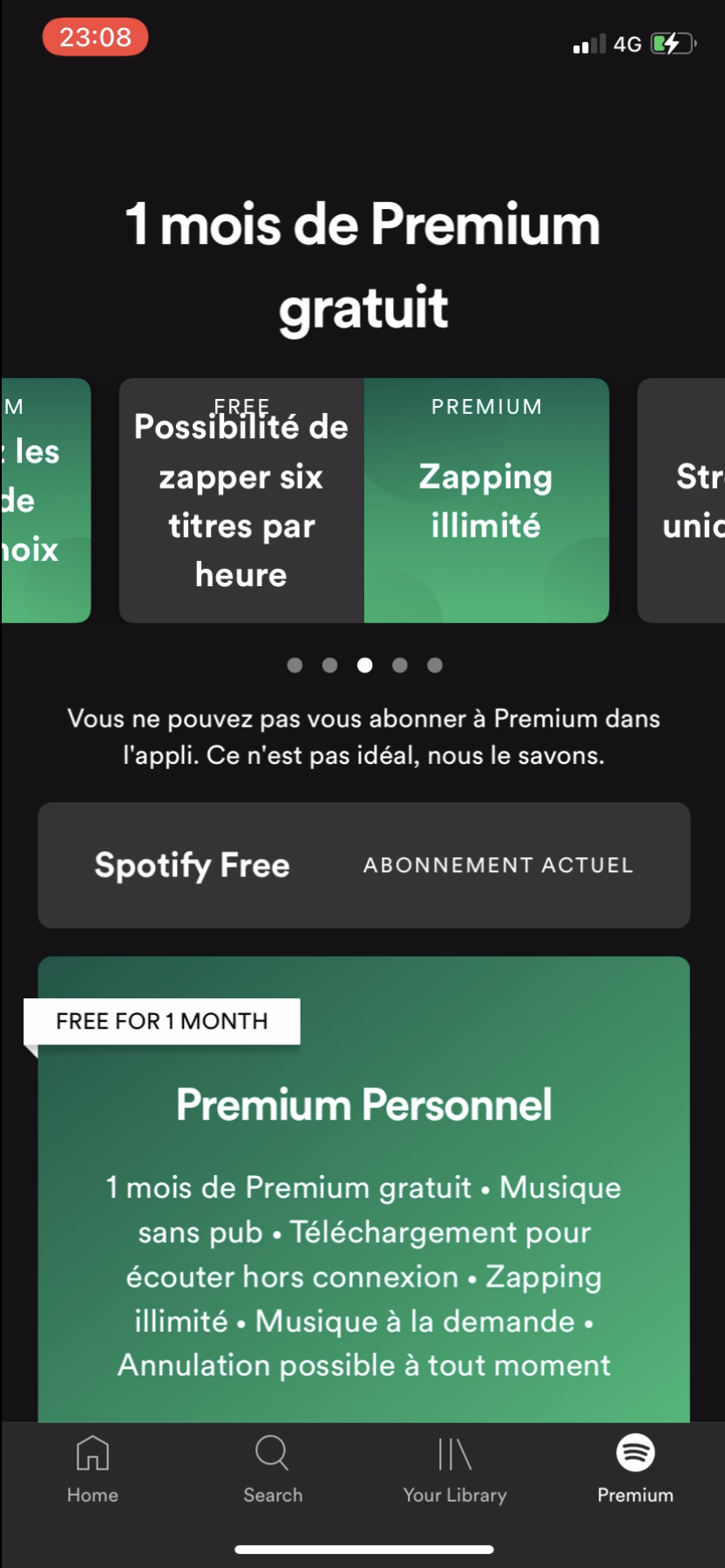This screenshot has width=725, height=1568.
Task: Select the first carousel pagination dot
Action: 295,665
